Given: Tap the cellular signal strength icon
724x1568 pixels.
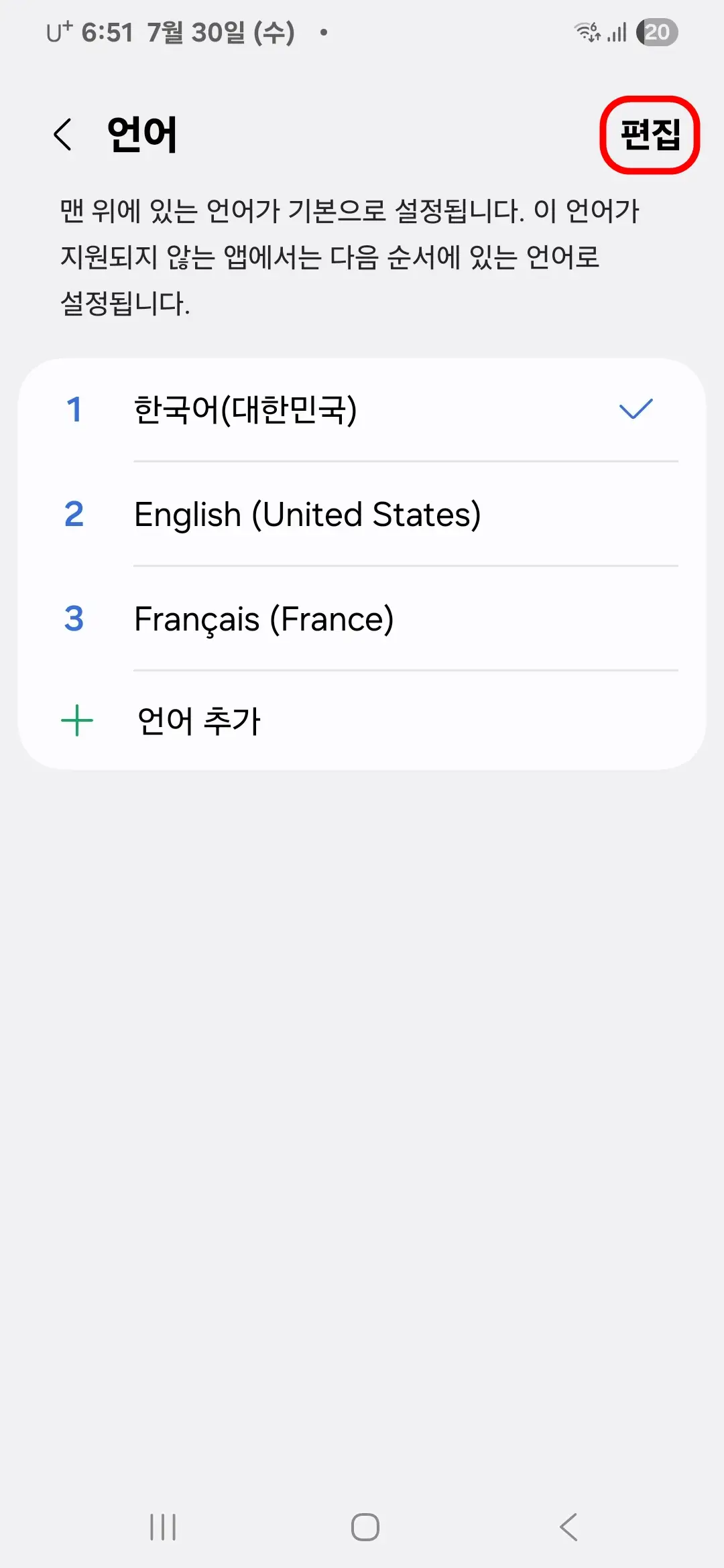Looking at the screenshot, I should point(617,32).
